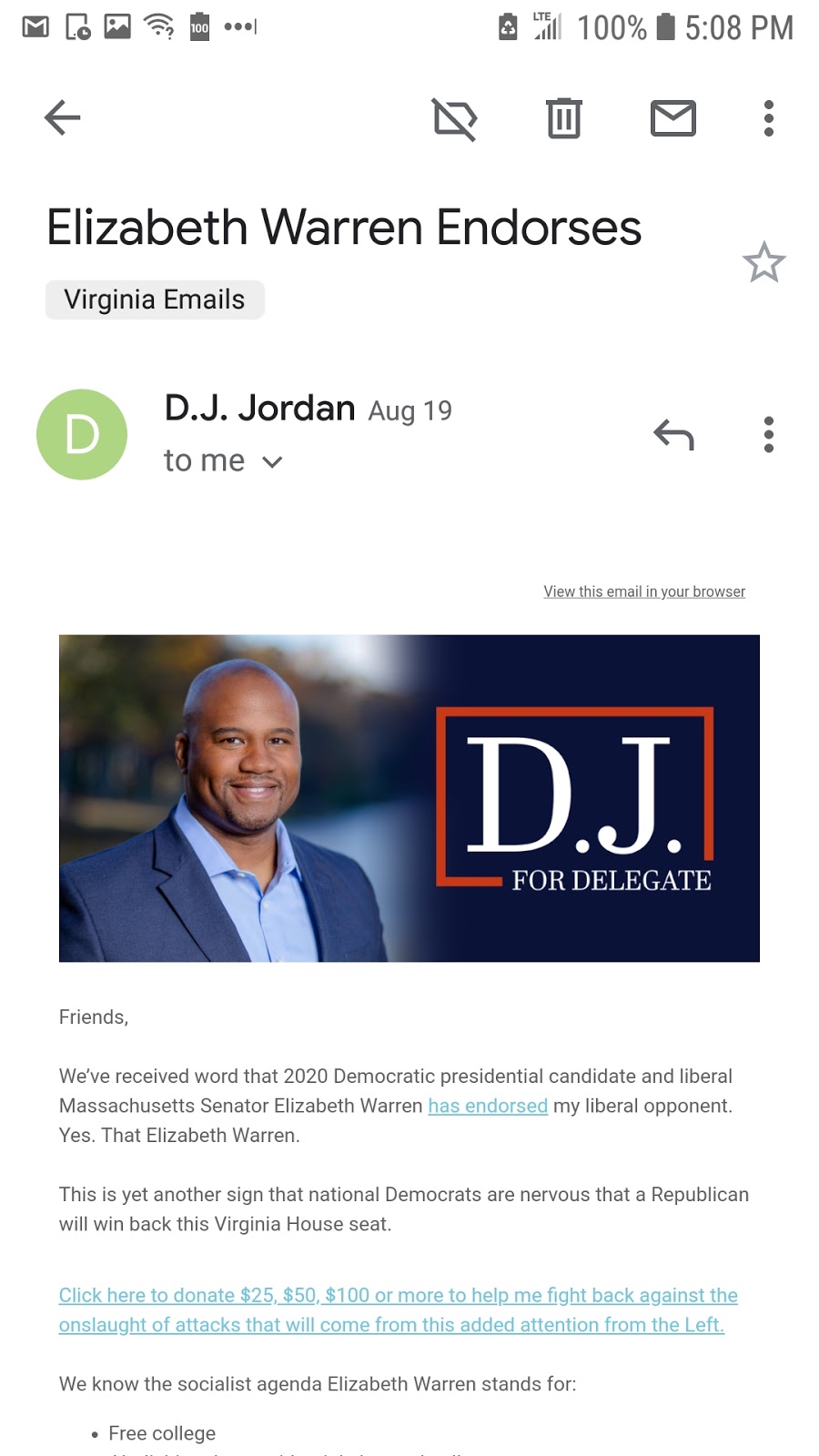This screenshot has height=1456, width=819.
Task: Remove the label from this email
Action: pyautogui.click(x=454, y=119)
